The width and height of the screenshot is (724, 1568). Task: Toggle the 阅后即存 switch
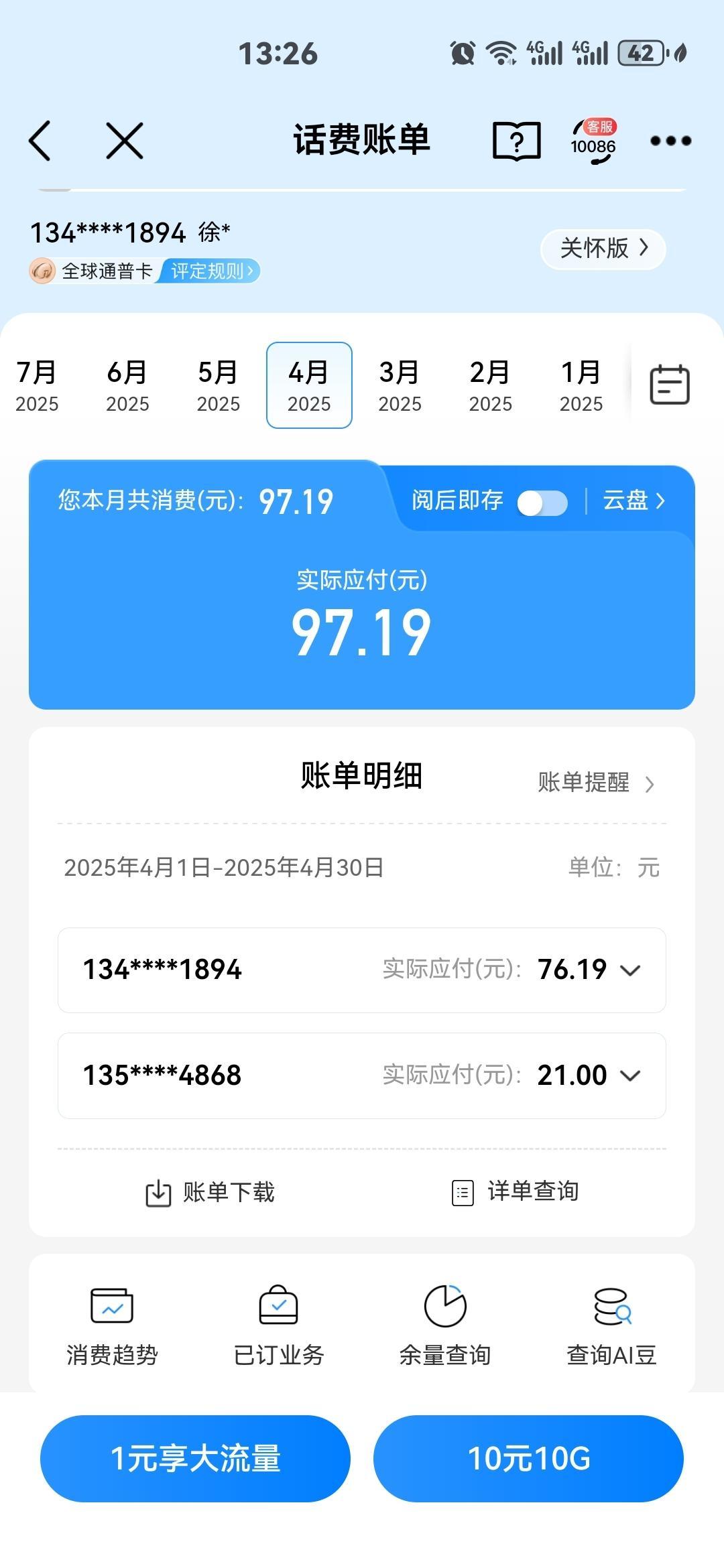tap(542, 503)
